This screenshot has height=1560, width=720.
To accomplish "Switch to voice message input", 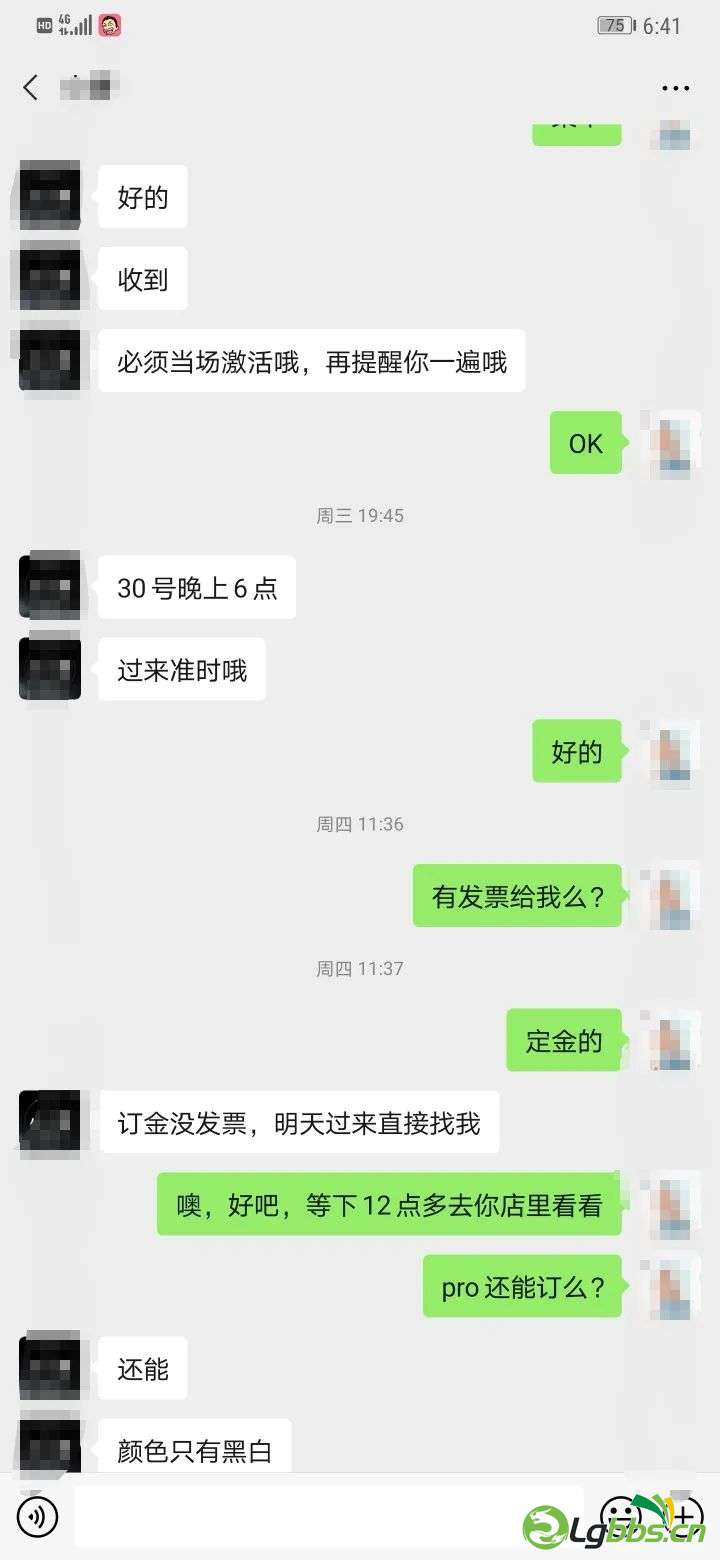I will pyautogui.click(x=37, y=1516).
